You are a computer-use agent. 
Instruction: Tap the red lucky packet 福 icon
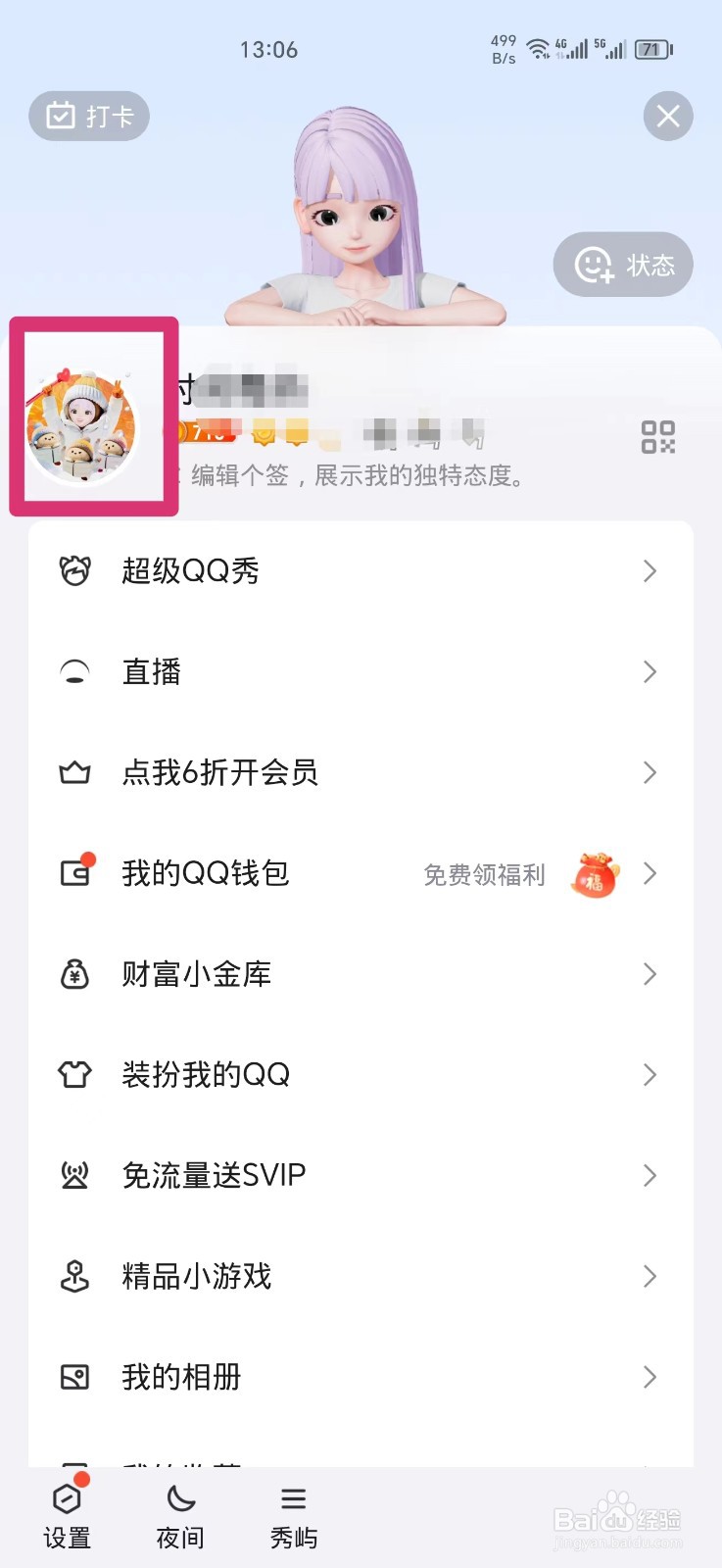(x=594, y=876)
